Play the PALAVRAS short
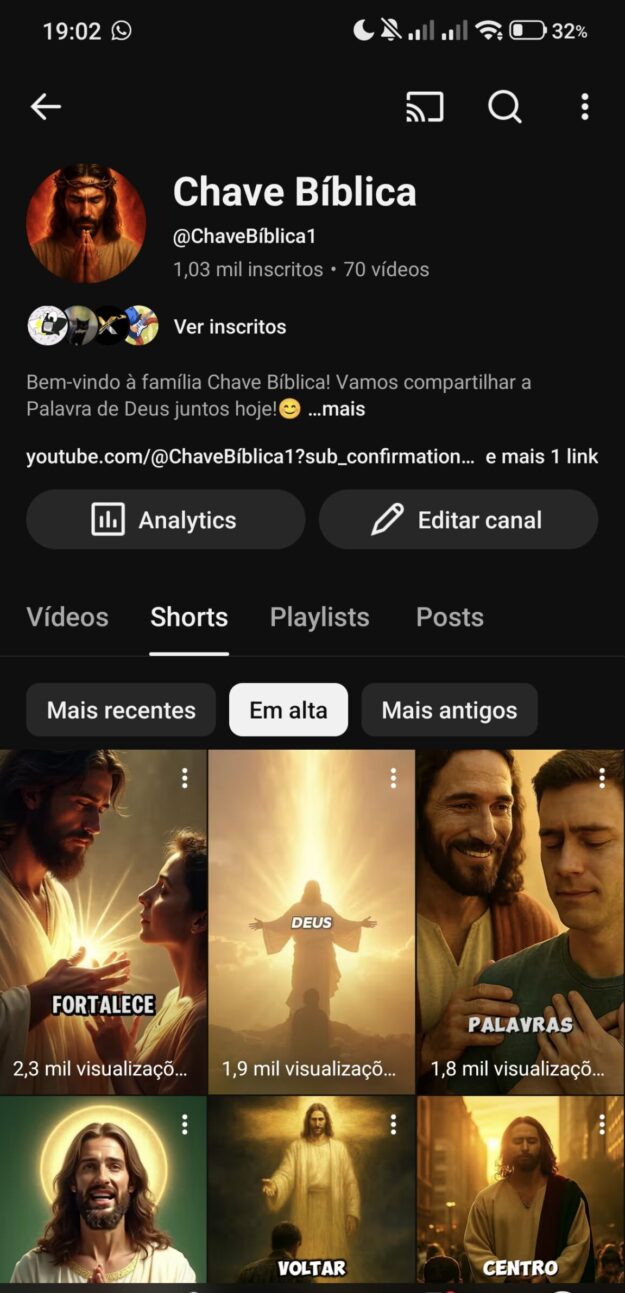This screenshot has width=625, height=1293. coord(520,920)
